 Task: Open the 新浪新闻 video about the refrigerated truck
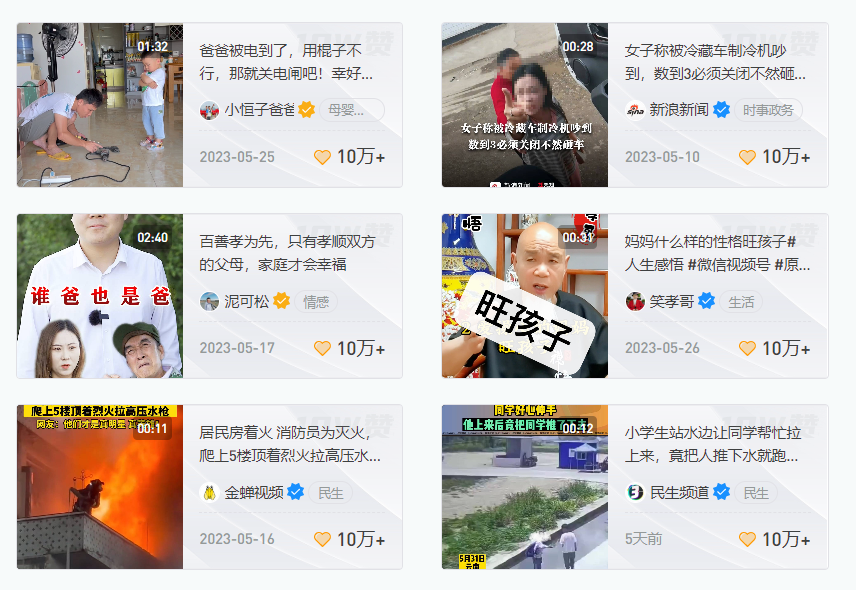524,105
